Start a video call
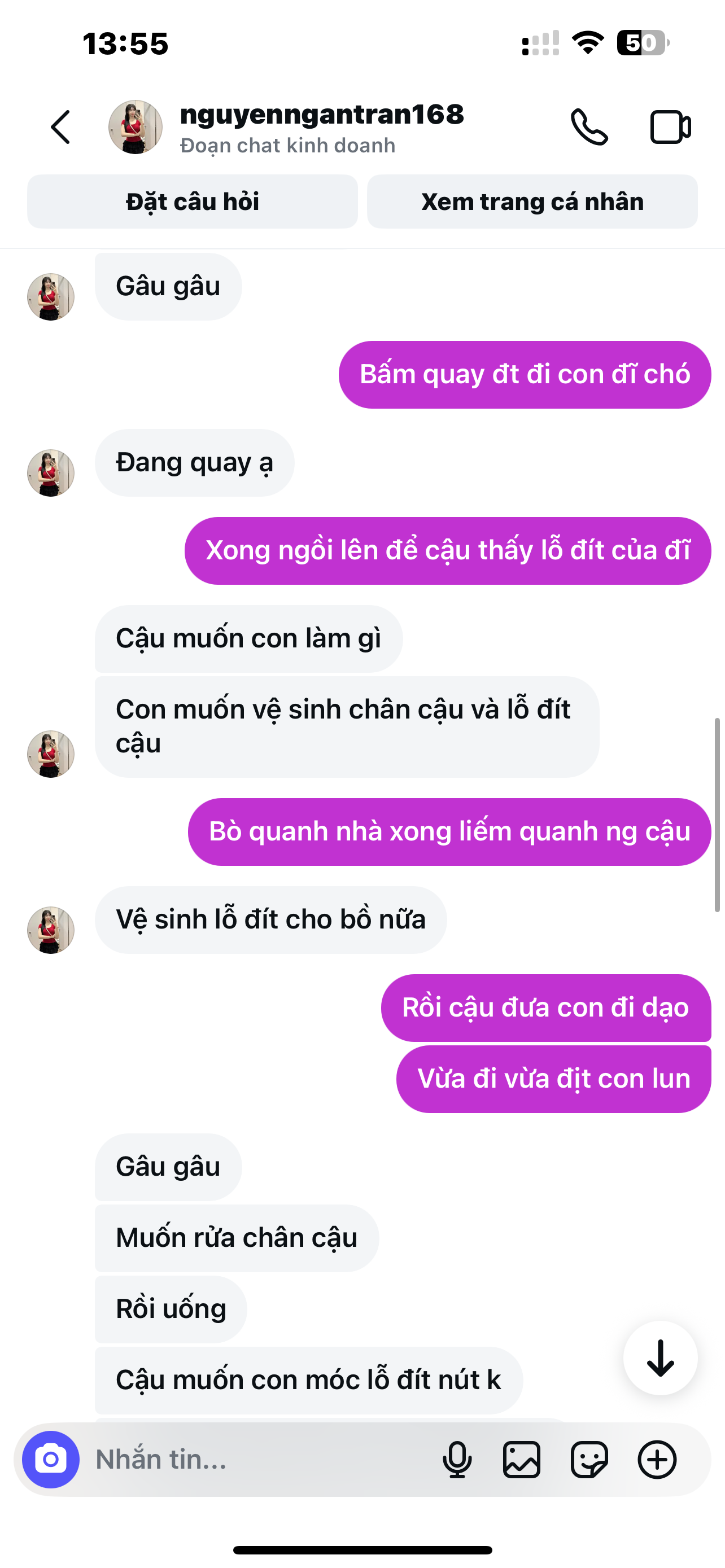725x1568 pixels. 670,127
